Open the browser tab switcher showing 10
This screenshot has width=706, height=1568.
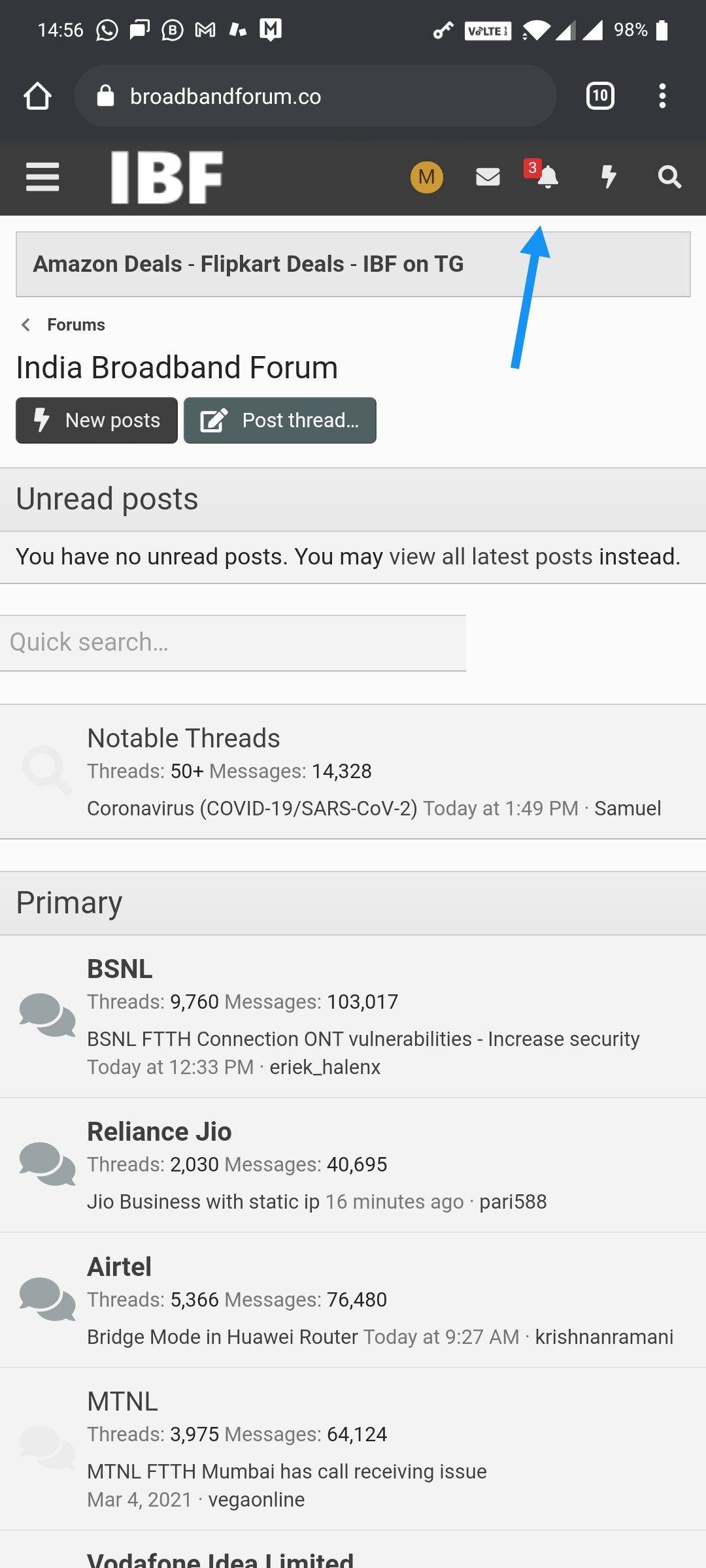(x=600, y=96)
